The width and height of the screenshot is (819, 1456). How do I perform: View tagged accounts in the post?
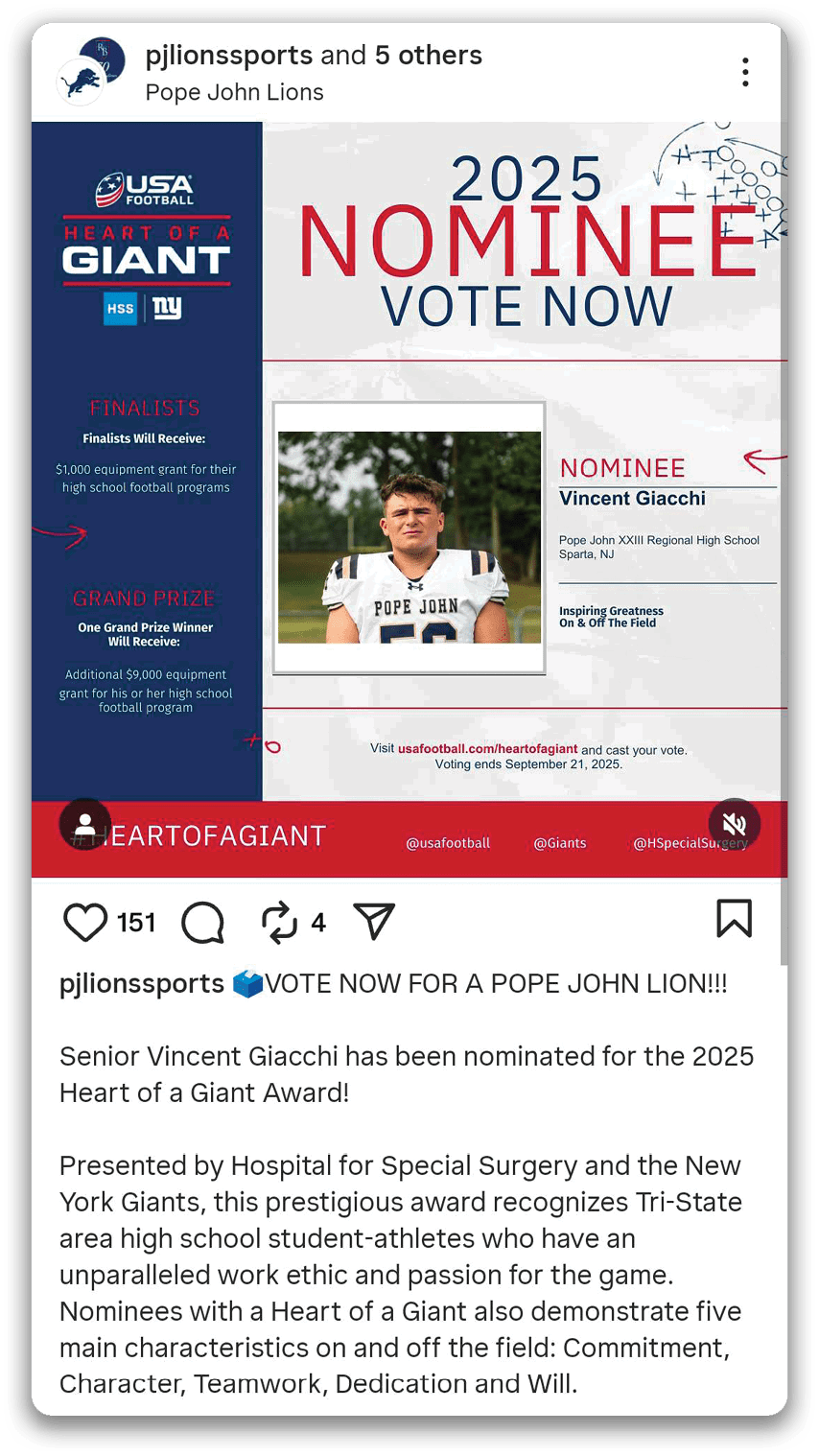(x=84, y=824)
